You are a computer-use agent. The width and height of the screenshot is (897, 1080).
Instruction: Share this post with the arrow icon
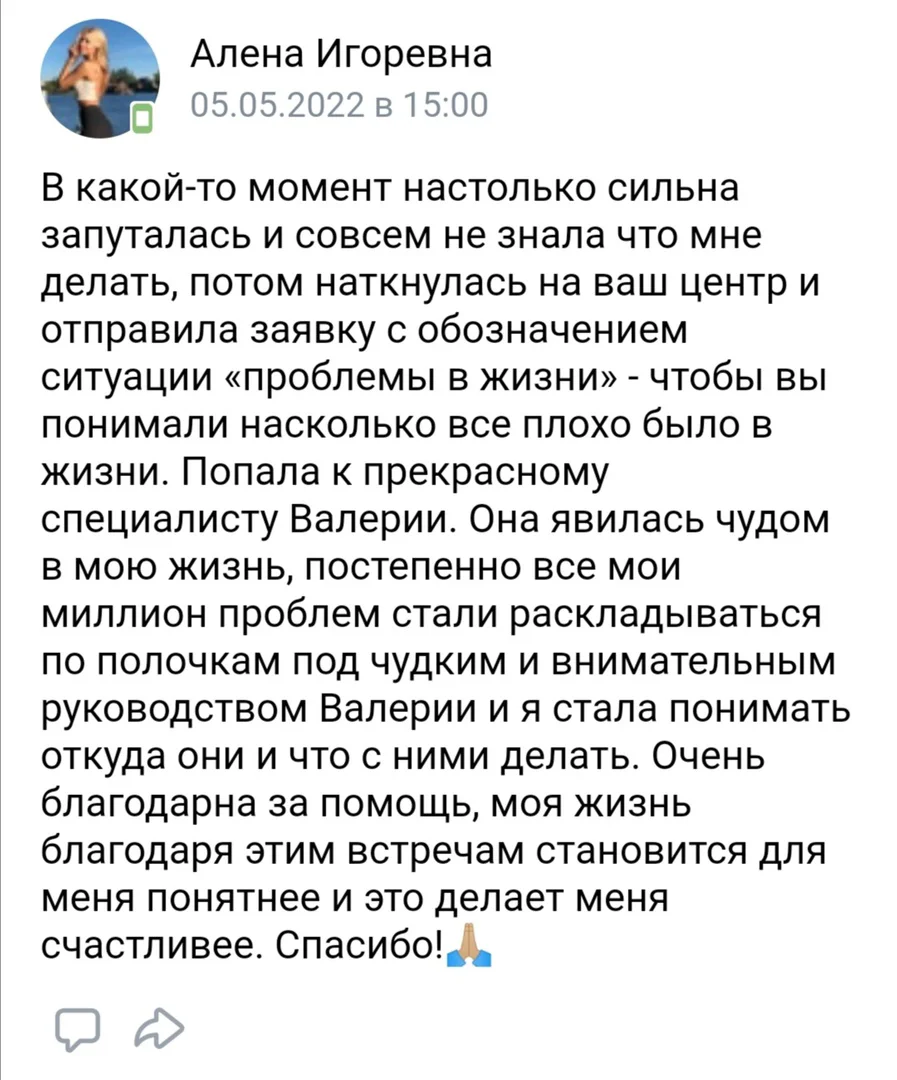click(x=159, y=1027)
